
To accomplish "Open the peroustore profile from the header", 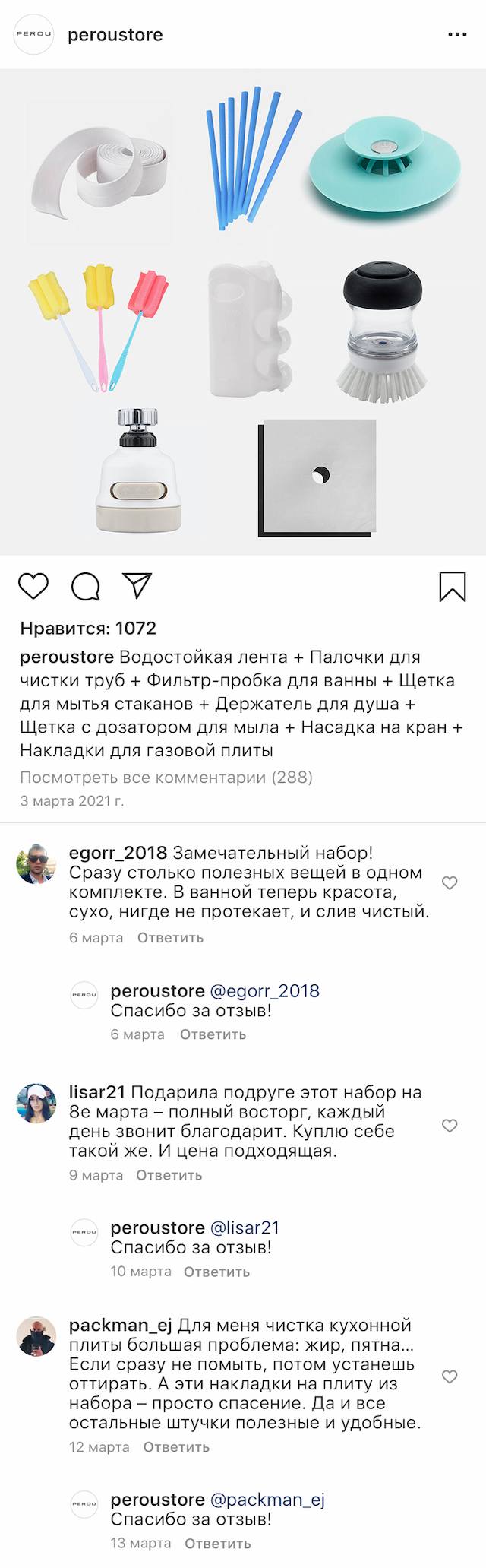I will [115, 35].
